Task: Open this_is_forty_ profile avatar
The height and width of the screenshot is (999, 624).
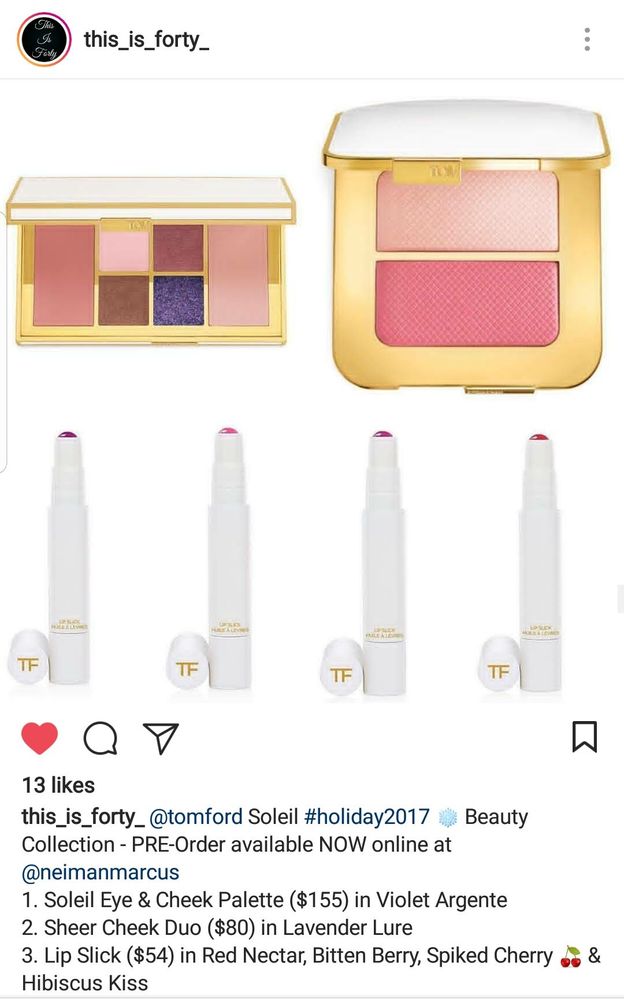Action: point(43,40)
